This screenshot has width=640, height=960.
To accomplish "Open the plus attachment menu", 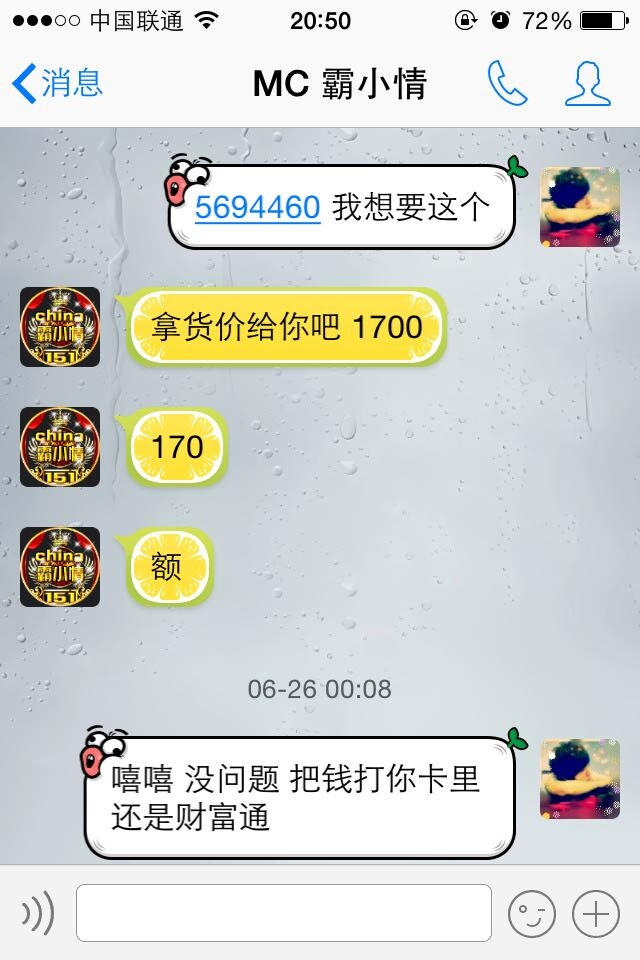I will 596,913.
